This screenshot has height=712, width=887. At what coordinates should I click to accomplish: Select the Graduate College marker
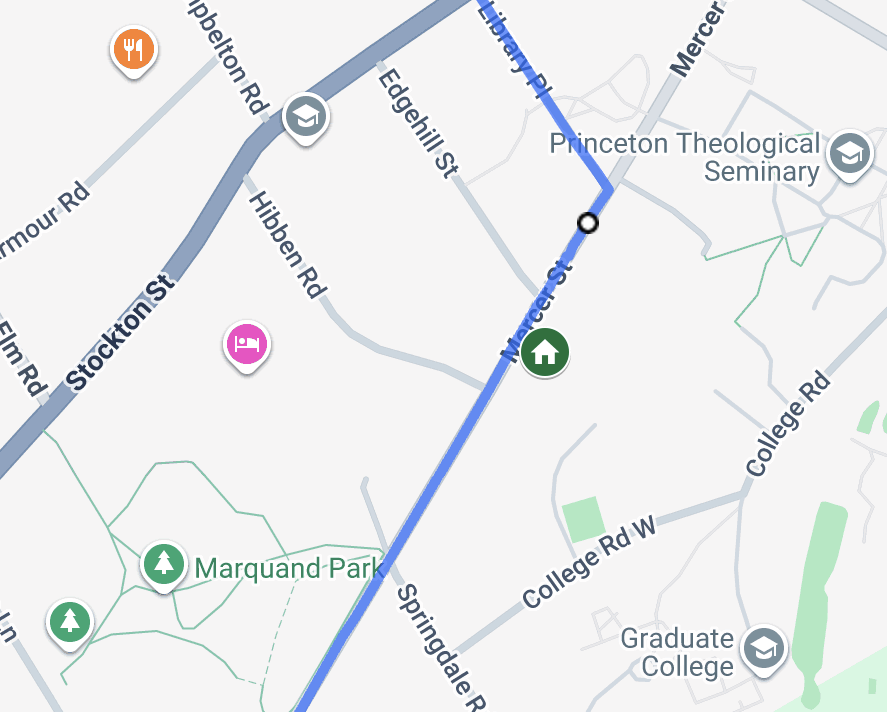coord(766,649)
